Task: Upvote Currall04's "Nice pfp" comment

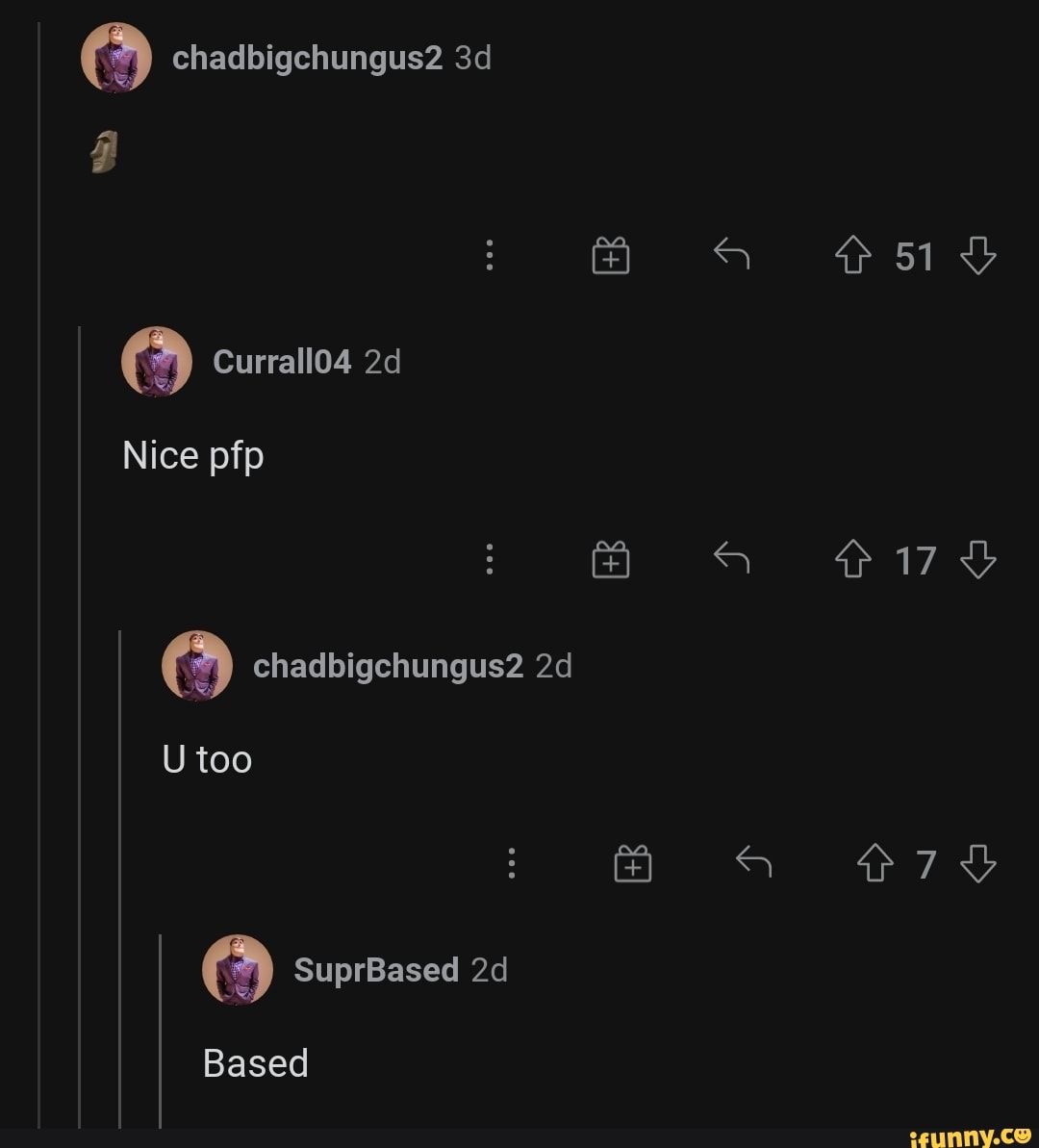Action: click(853, 559)
